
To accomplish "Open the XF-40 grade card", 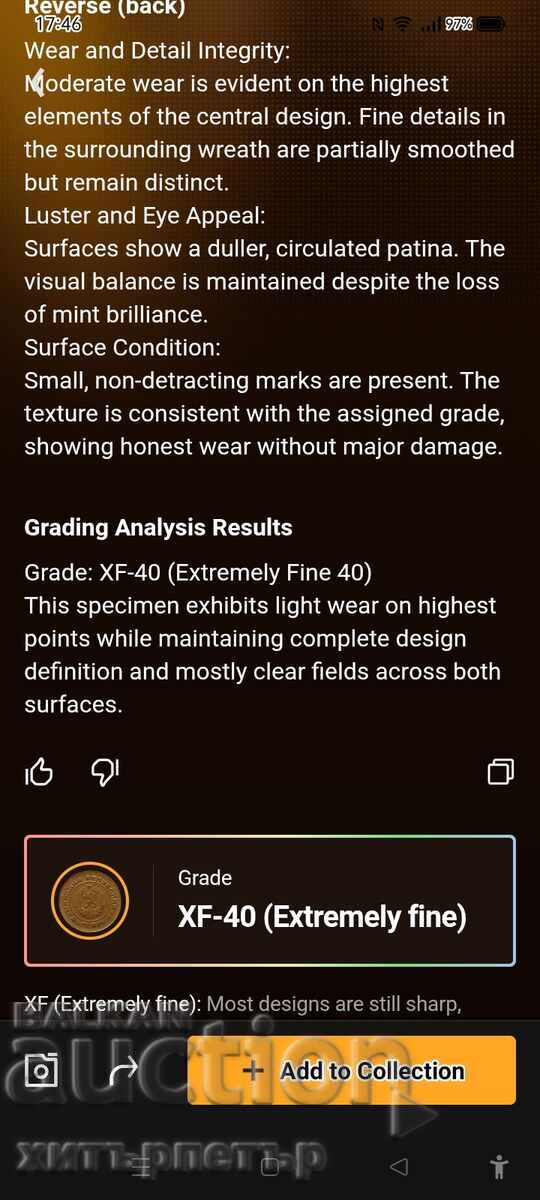I will (x=270, y=901).
